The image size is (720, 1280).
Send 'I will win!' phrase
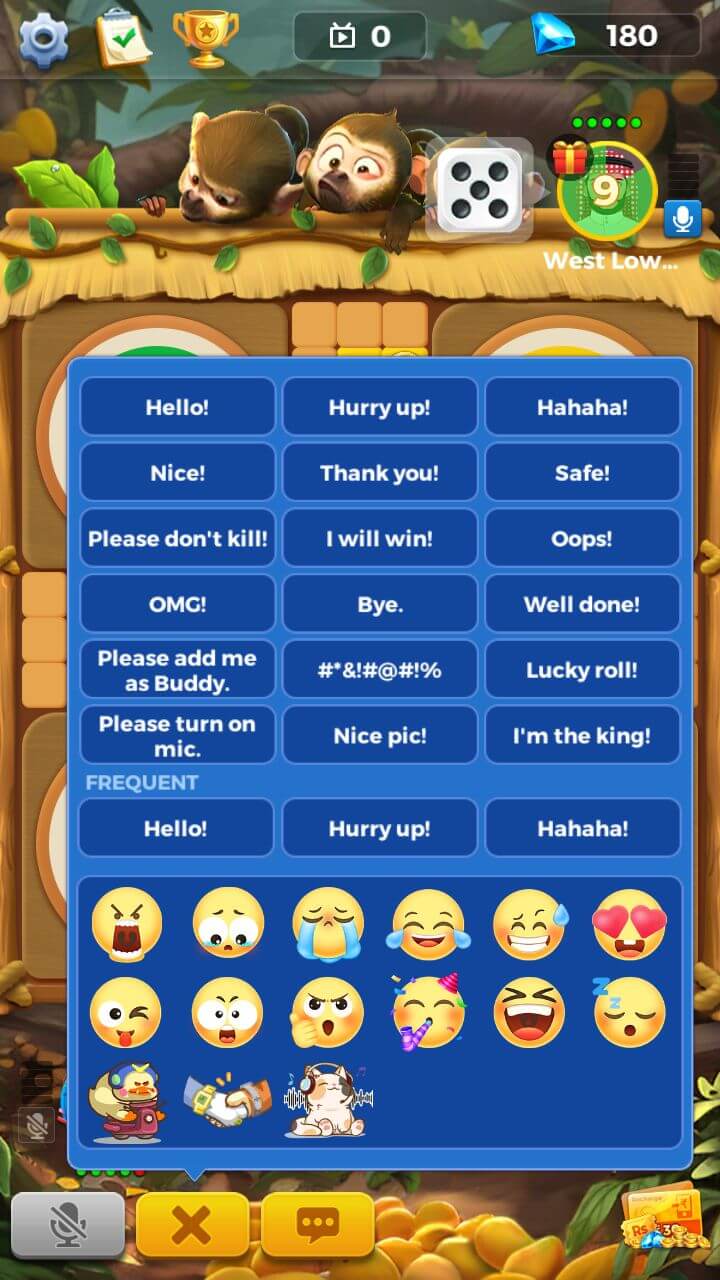[379, 539]
